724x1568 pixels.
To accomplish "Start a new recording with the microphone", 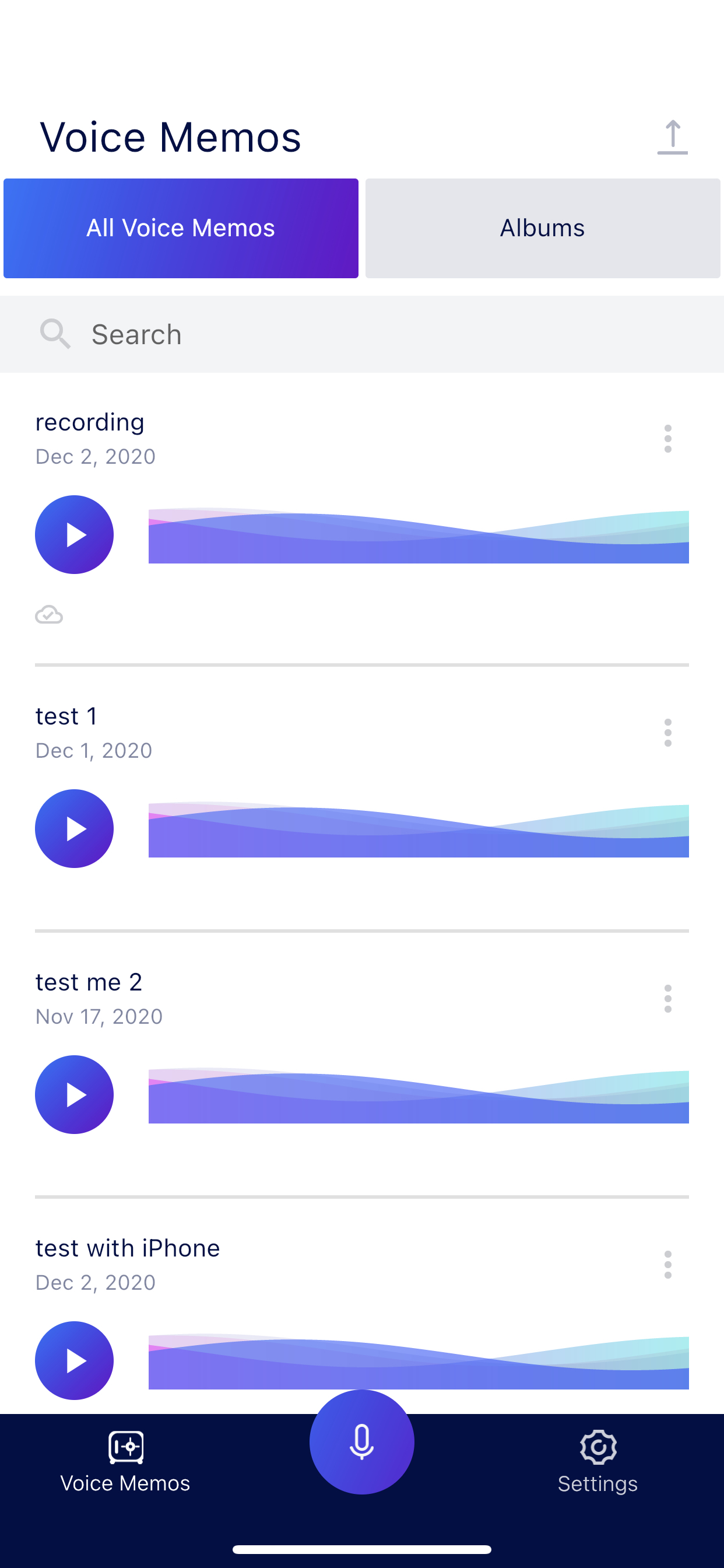I will coord(361,1442).
